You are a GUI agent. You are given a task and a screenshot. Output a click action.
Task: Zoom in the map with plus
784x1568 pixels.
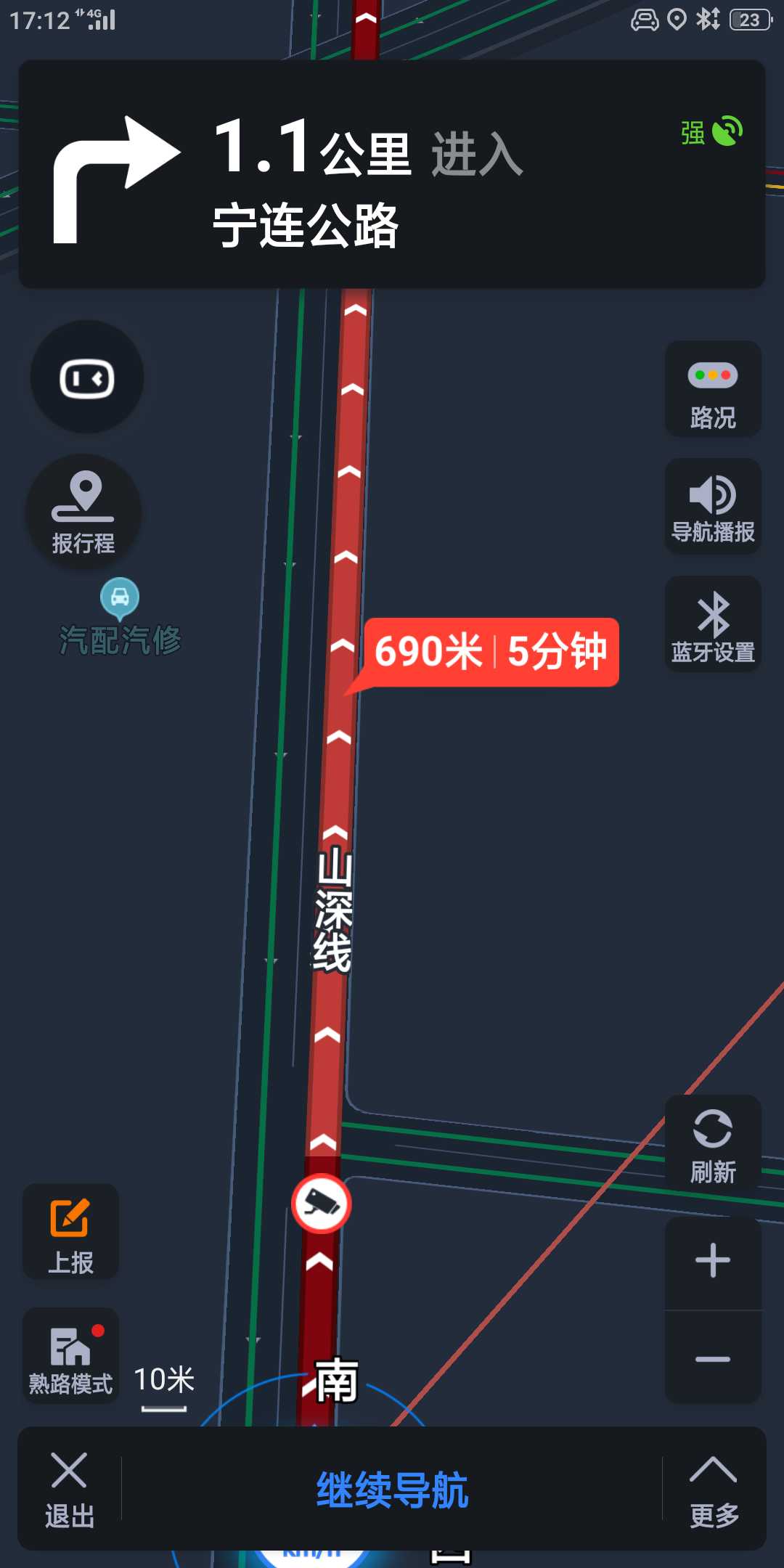pos(713,1261)
